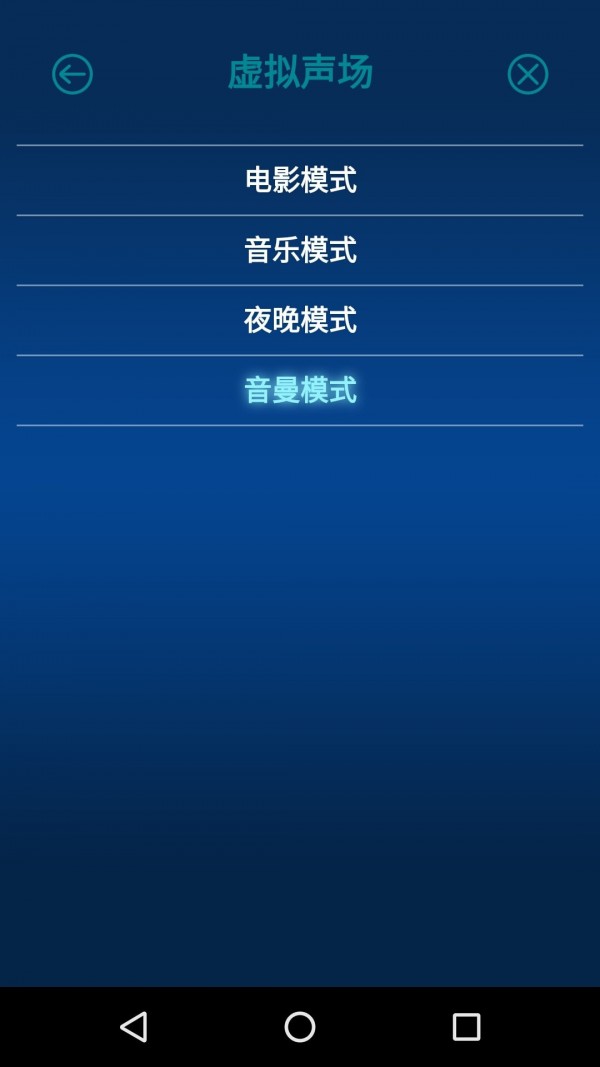This screenshot has height=1067, width=600.
Task: Select 电影模式 sound field
Action: [300, 180]
